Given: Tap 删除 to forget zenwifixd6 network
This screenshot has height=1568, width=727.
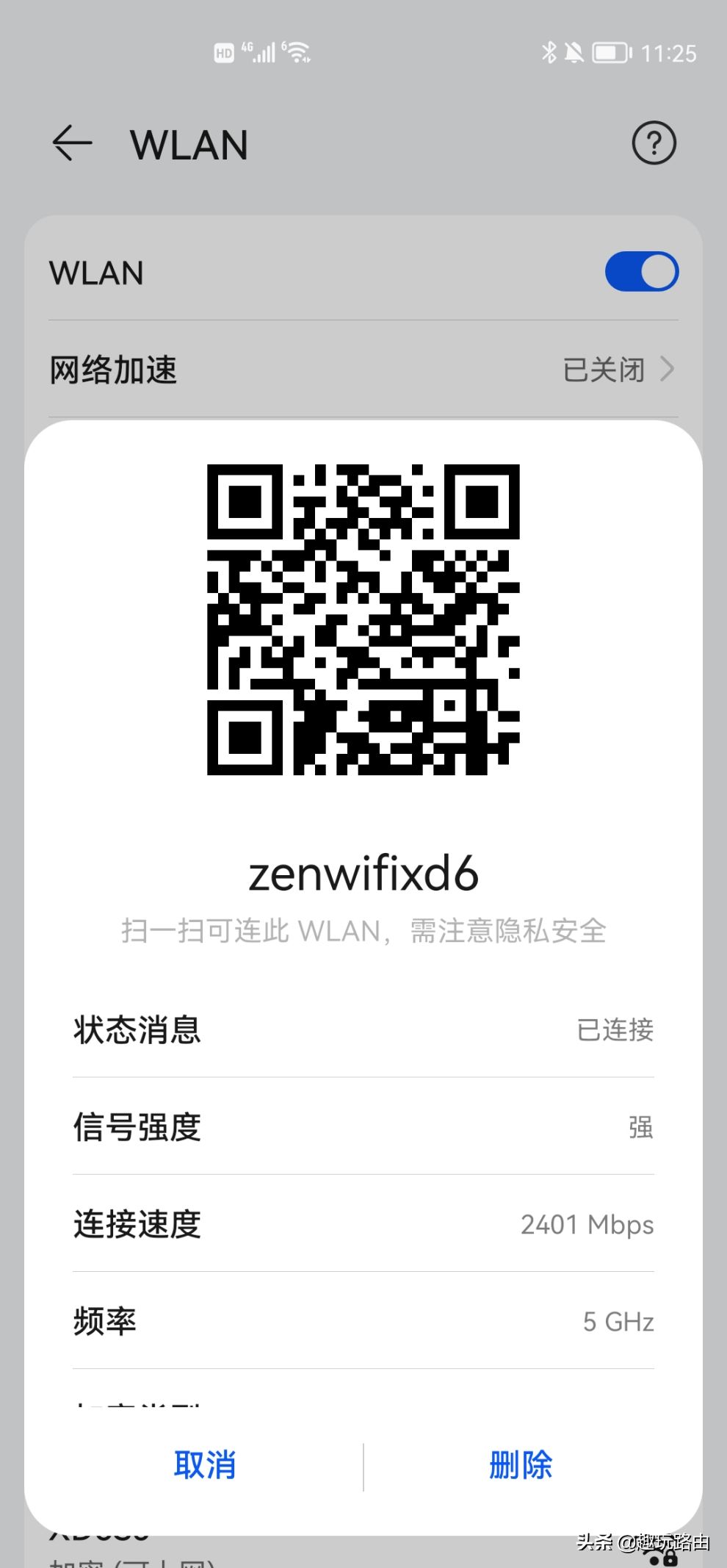Looking at the screenshot, I should click(521, 1464).
